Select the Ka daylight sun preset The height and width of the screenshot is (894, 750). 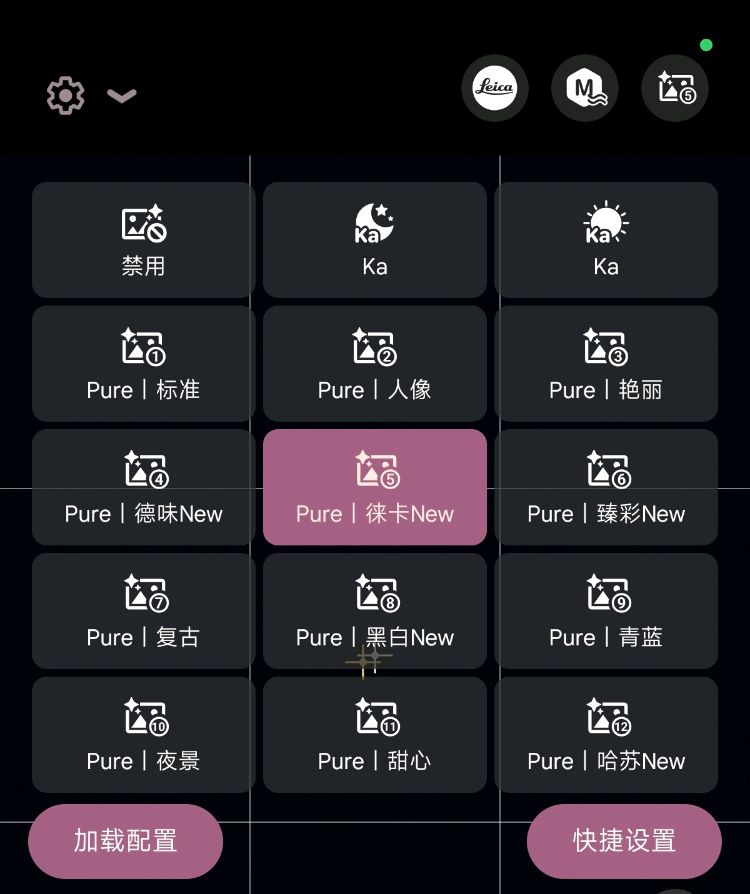[x=606, y=240]
